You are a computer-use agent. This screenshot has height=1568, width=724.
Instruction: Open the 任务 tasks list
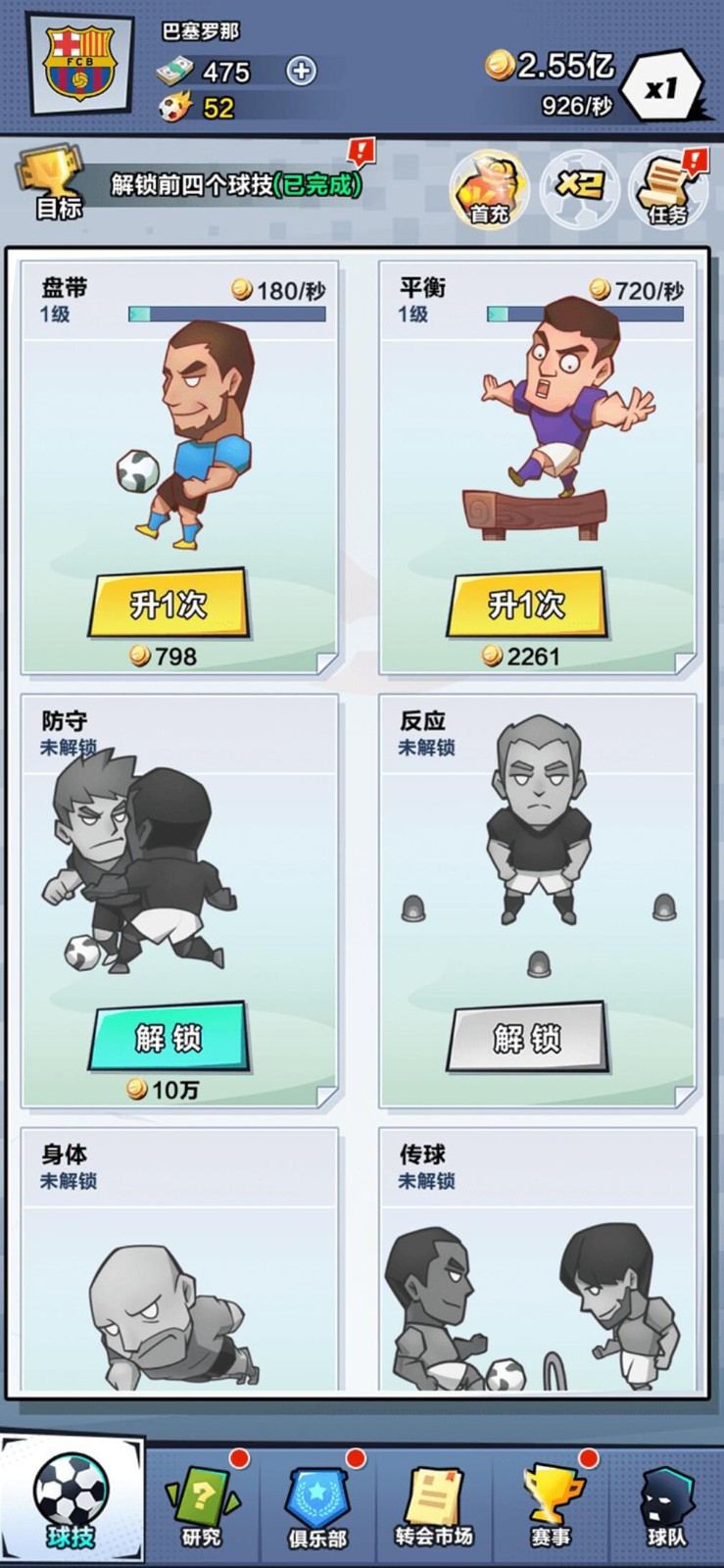click(668, 188)
